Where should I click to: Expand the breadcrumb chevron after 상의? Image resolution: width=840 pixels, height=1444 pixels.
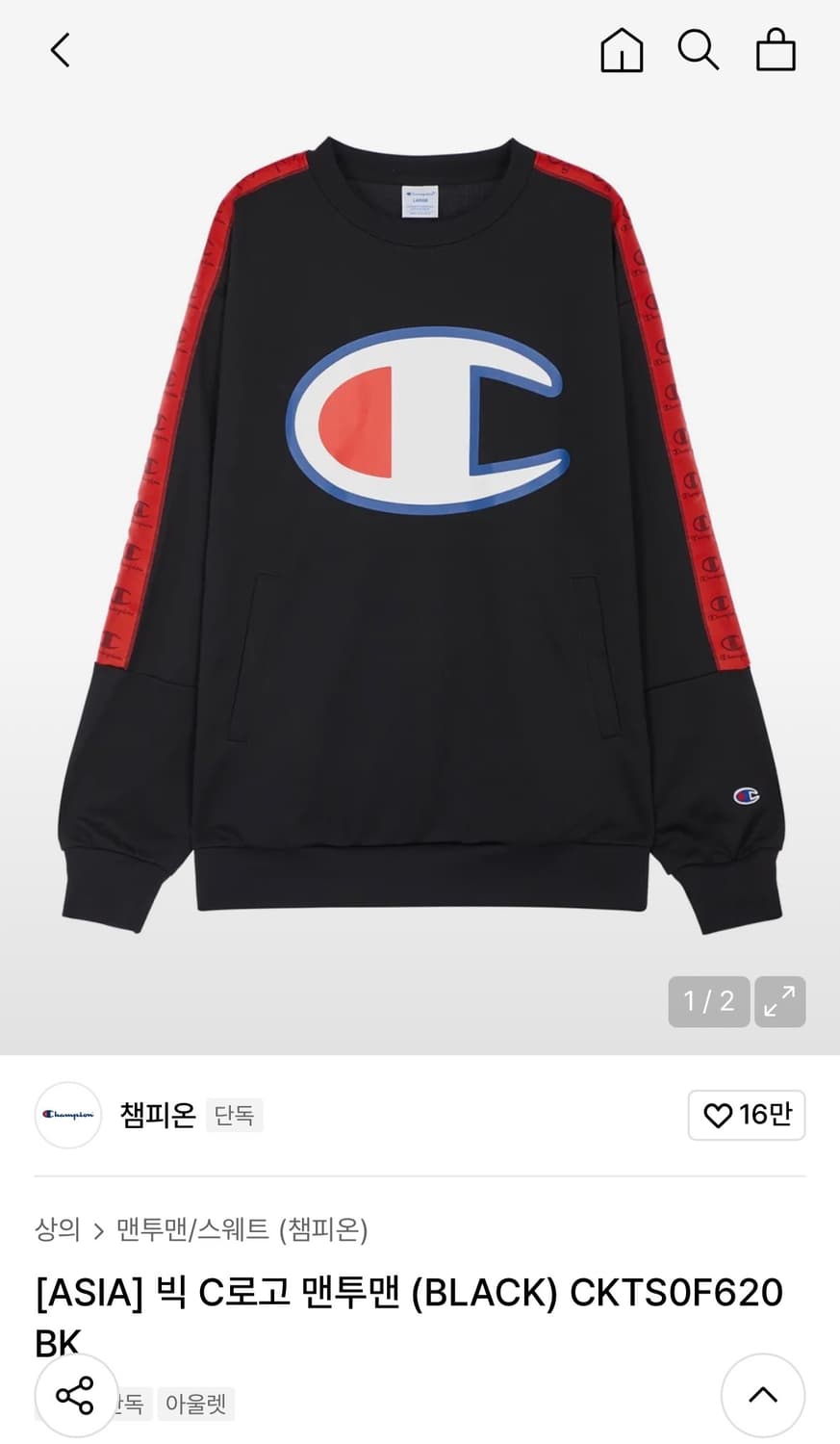[x=100, y=1230]
